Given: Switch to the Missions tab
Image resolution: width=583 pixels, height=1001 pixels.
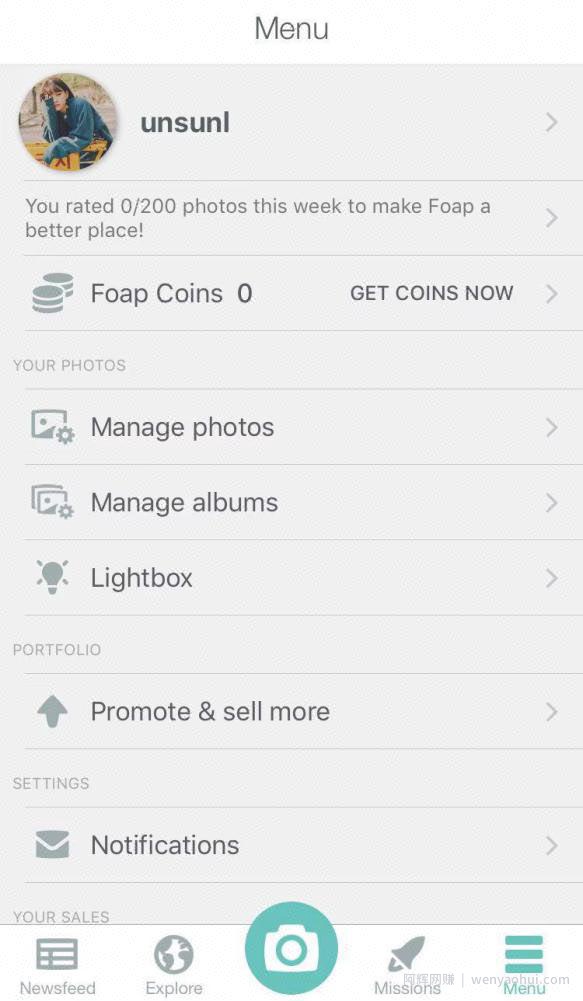Looking at the screenshot, I should pyautogui.click(x=407, y=965).
